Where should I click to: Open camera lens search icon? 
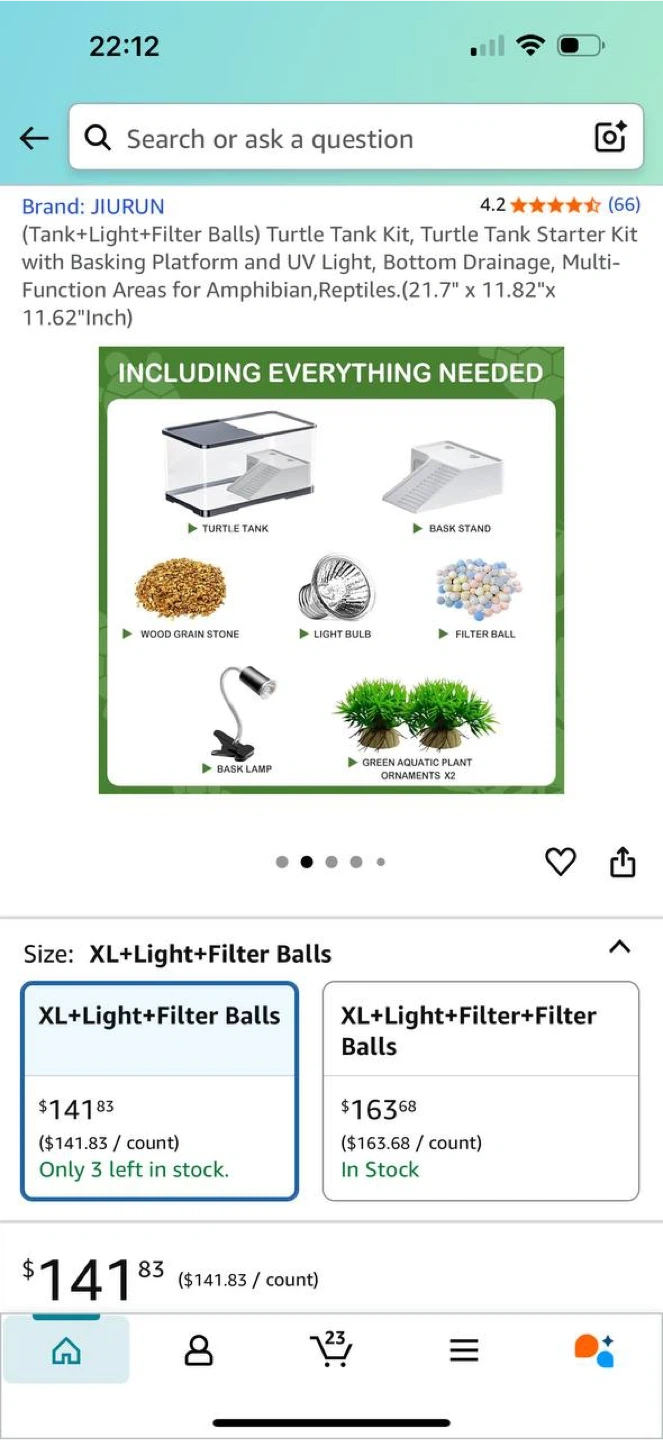coord(610,138)
